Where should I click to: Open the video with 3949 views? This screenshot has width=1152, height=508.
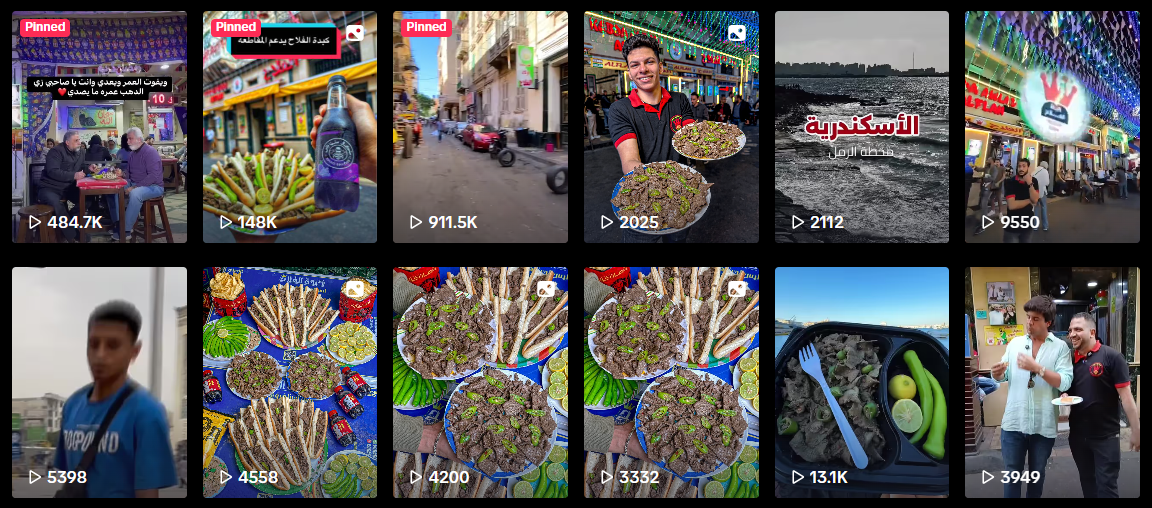1052,382
